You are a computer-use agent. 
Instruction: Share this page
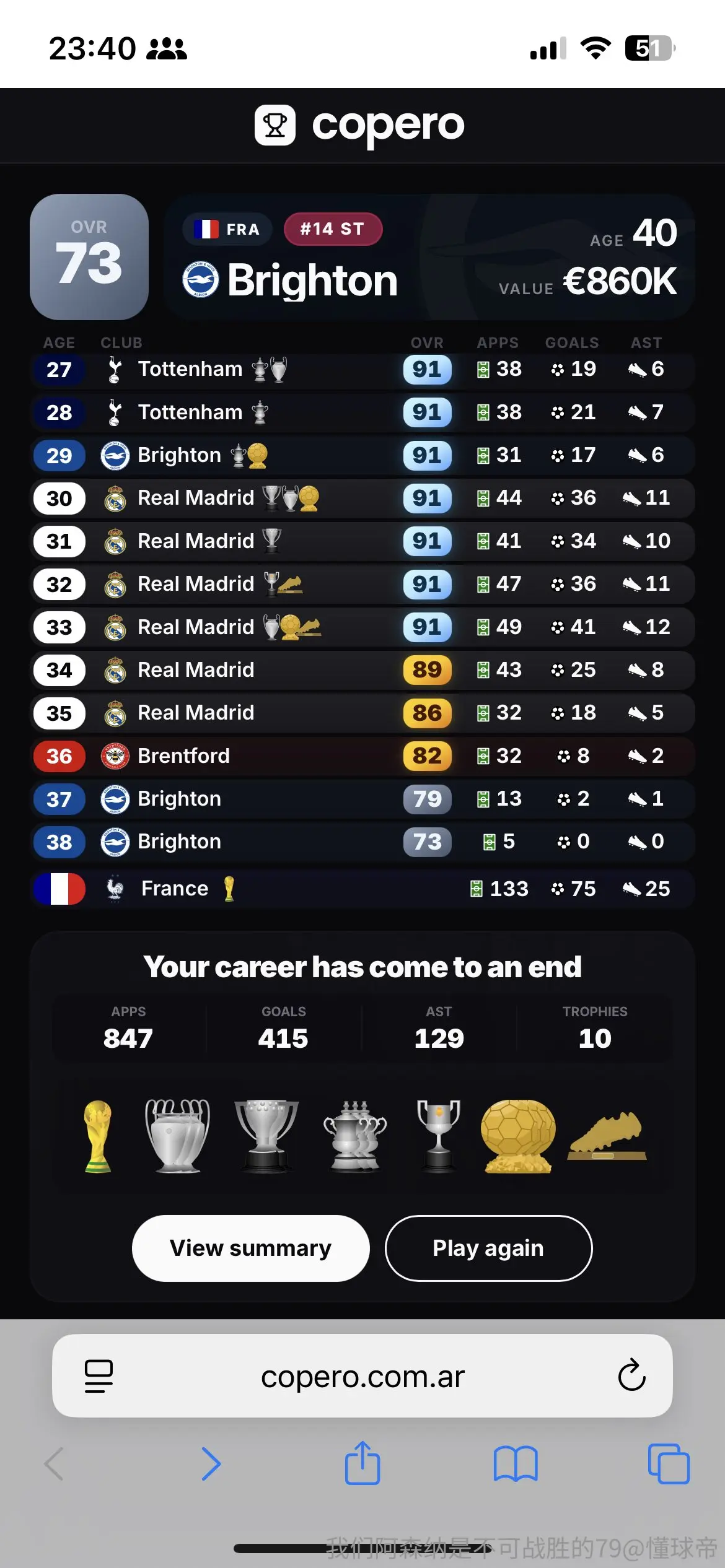coord(362,1462)
